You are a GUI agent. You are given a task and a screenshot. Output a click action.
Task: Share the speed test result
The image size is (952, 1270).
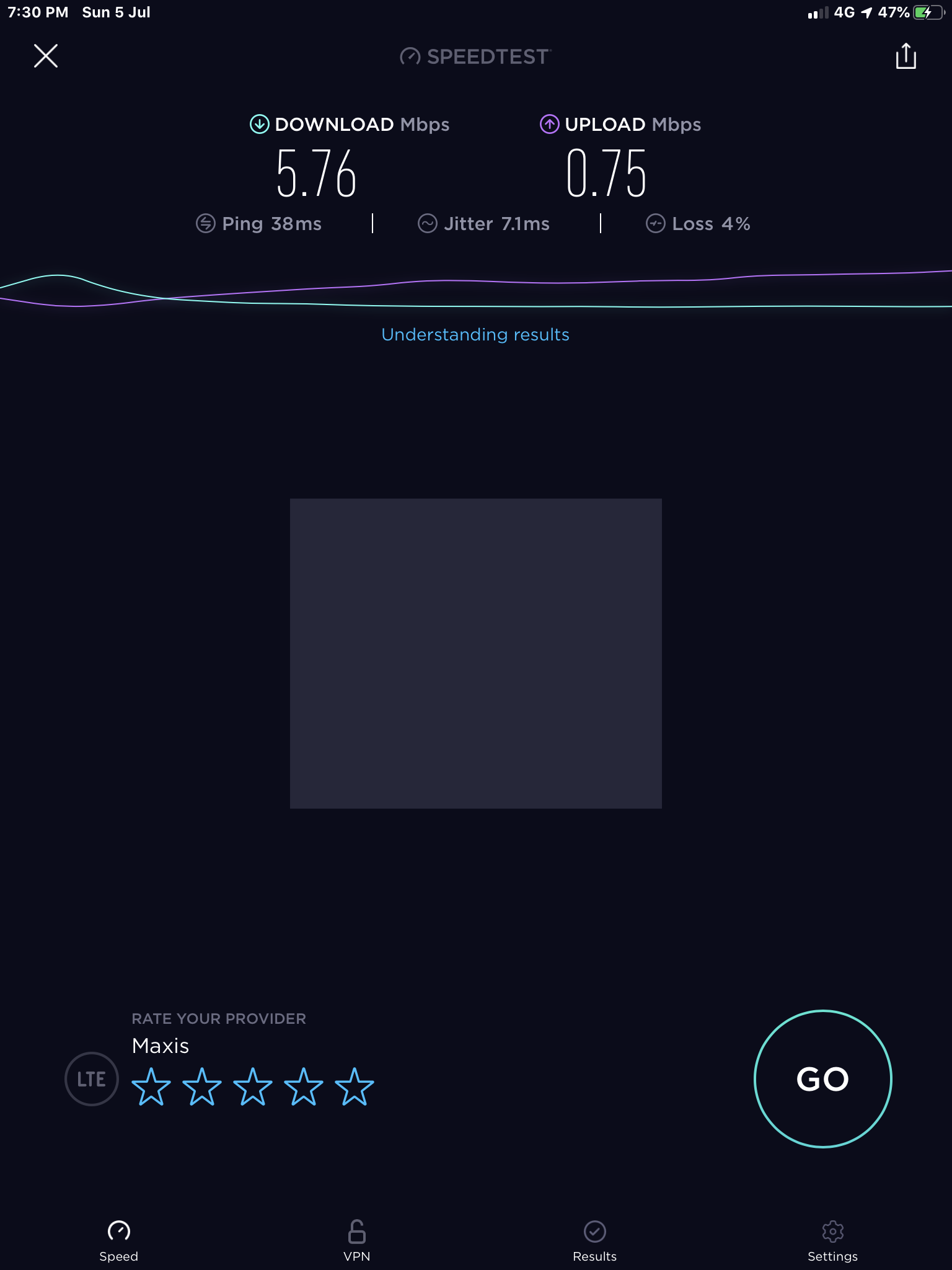pyautogui.click(x=906, y=56)
